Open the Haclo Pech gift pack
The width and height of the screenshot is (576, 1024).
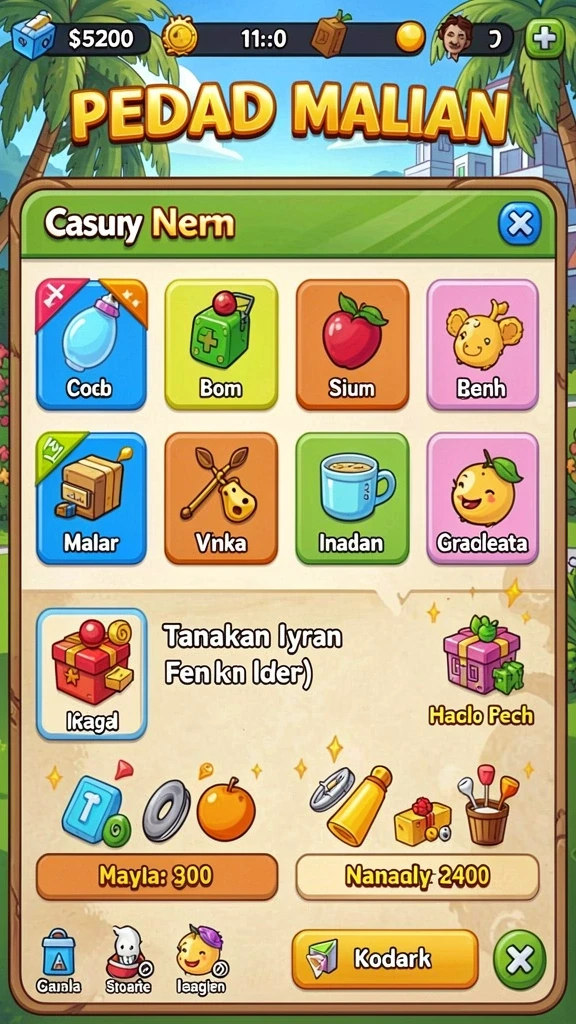tap(482, 669)
